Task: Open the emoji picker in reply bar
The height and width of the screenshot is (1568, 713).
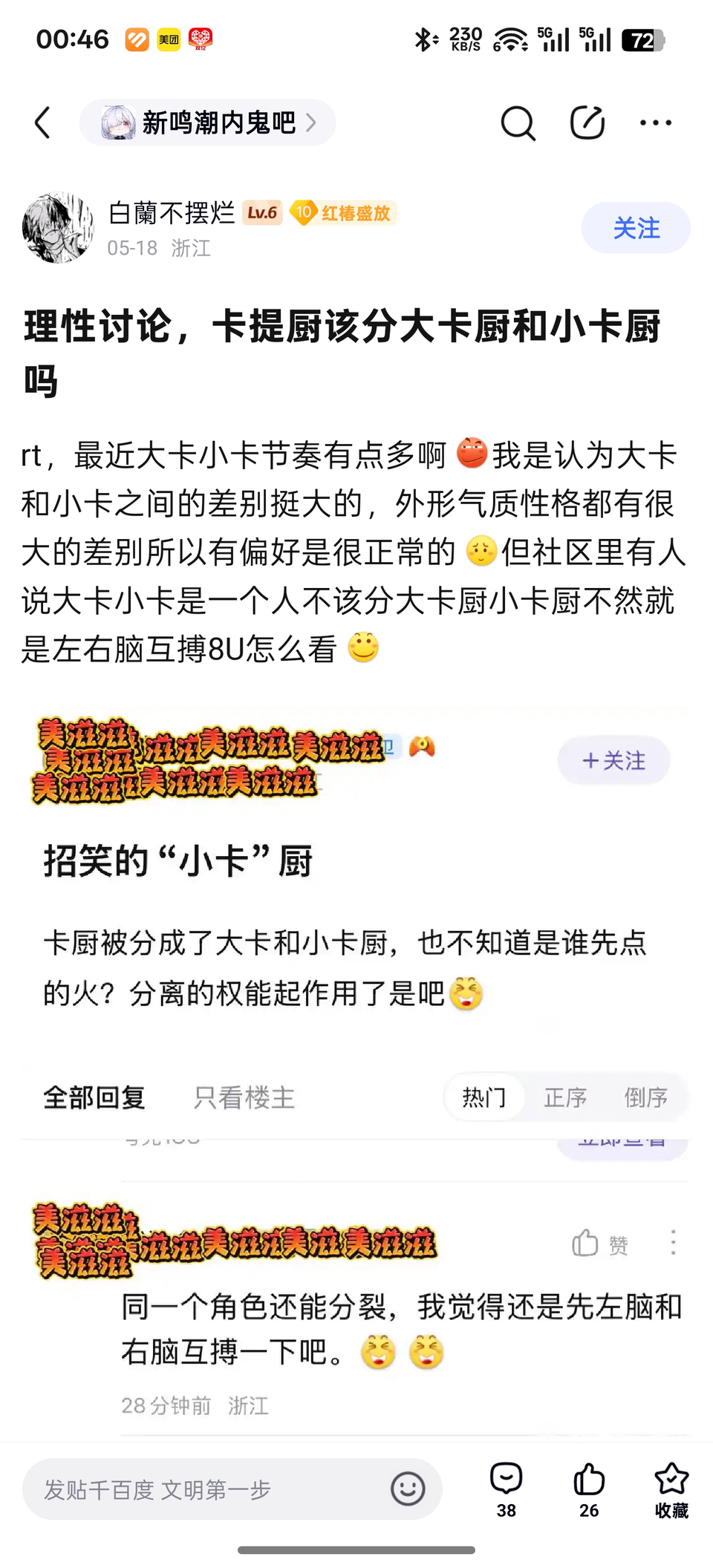Action: tap(408, 1489)
